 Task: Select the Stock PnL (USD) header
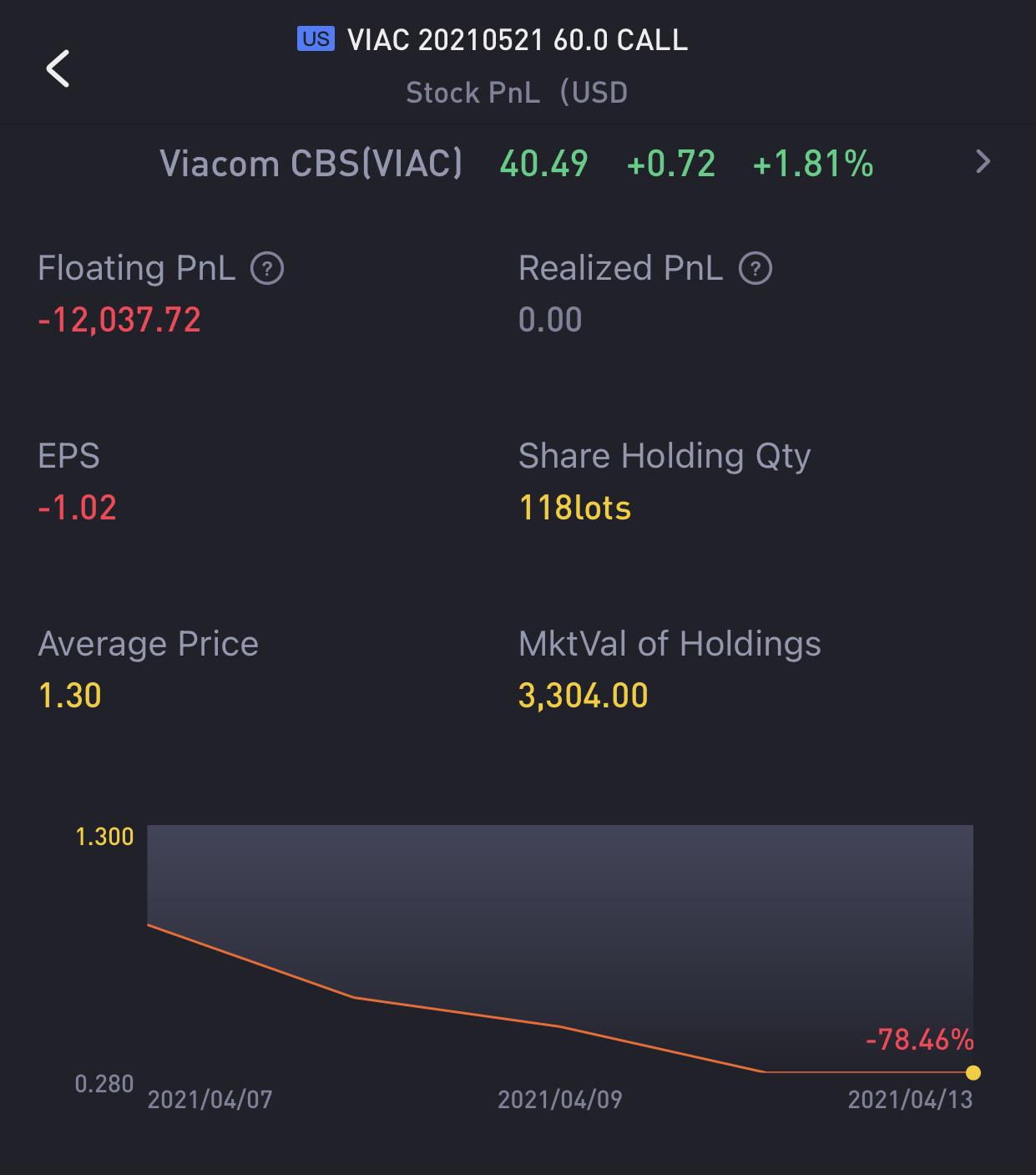[517, 92]
